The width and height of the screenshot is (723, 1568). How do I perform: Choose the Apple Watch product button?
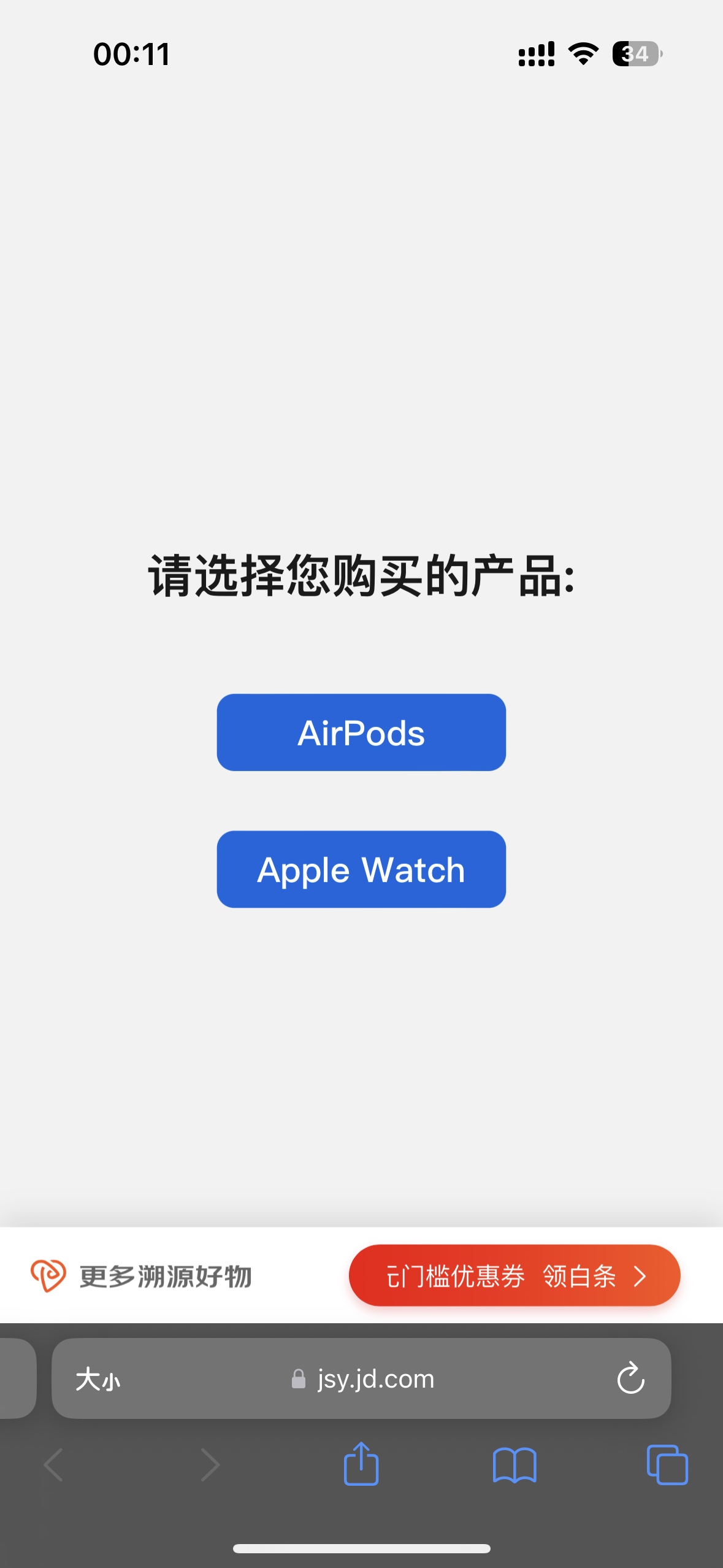pos(361,869)
